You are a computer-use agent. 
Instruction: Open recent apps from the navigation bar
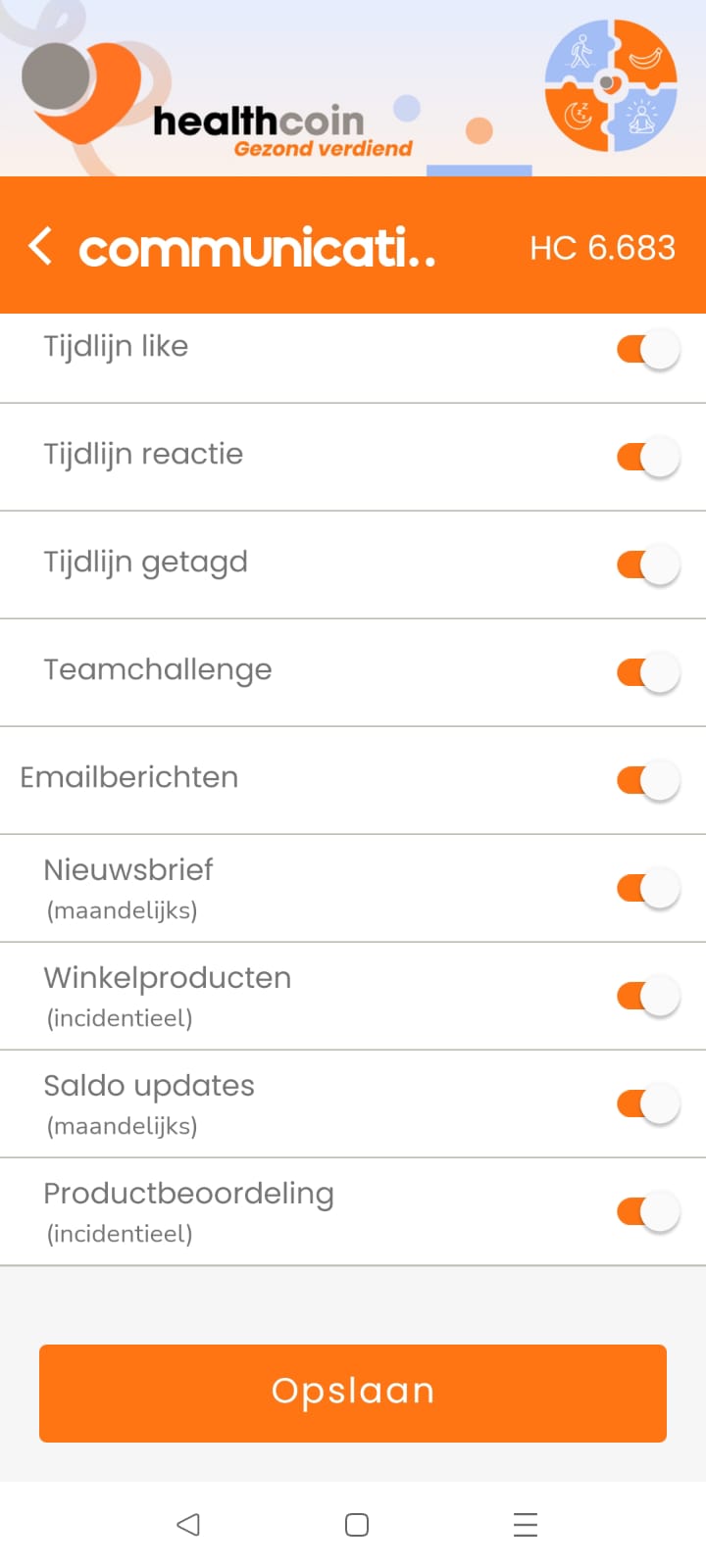(x=526, y=1525)
